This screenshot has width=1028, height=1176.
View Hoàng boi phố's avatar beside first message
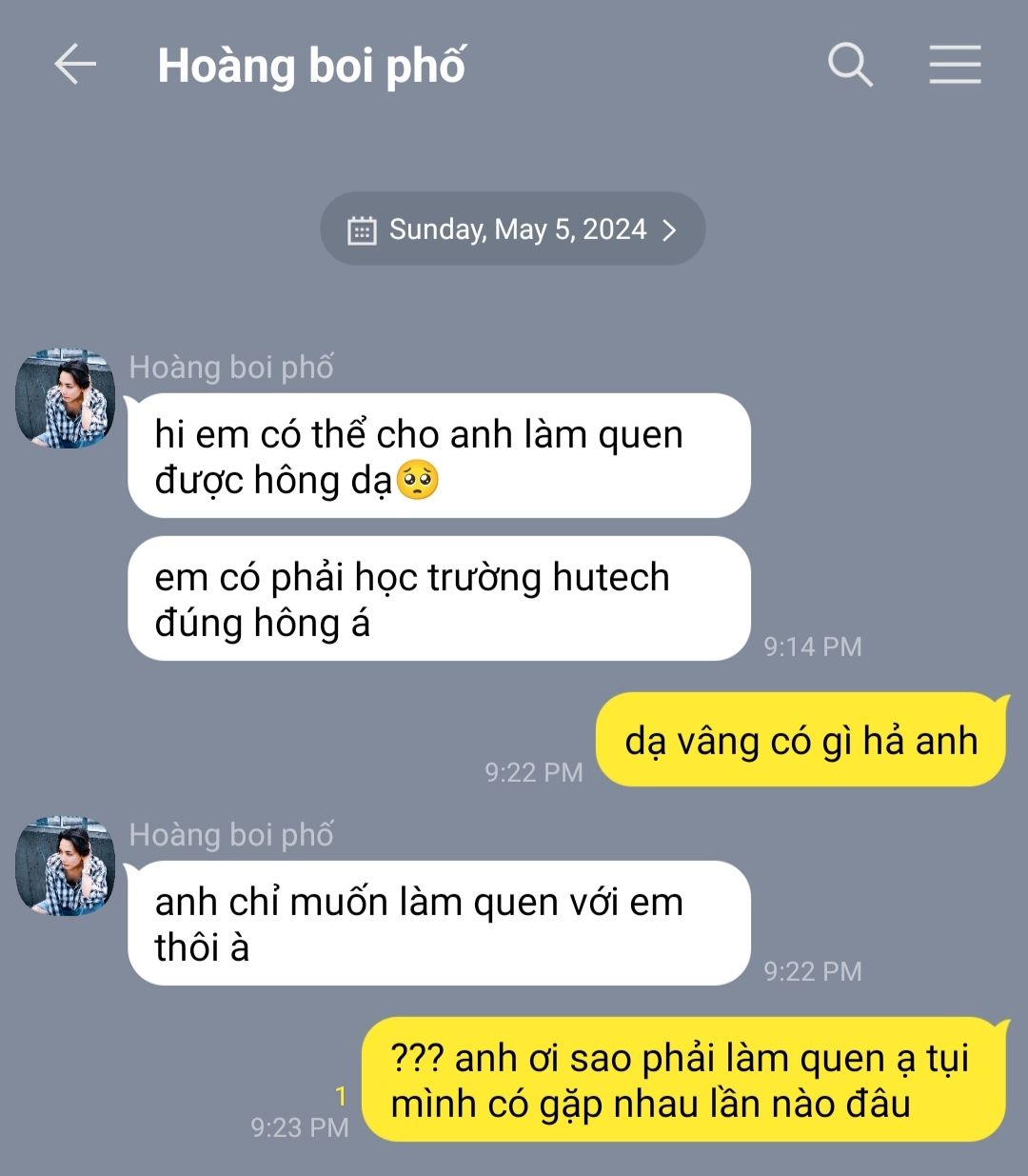pyautogui.click(x=66, y=398)
